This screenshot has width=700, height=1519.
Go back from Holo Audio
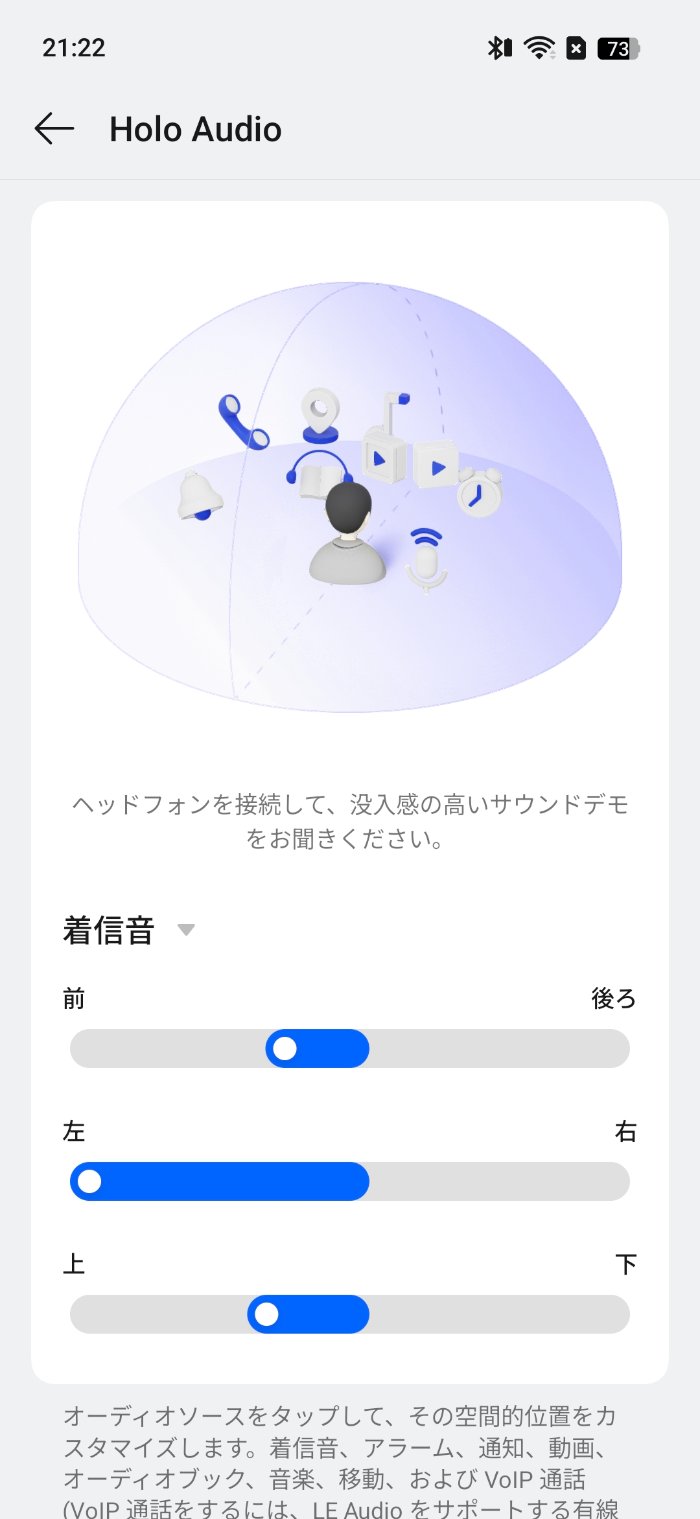pos(54,129)
